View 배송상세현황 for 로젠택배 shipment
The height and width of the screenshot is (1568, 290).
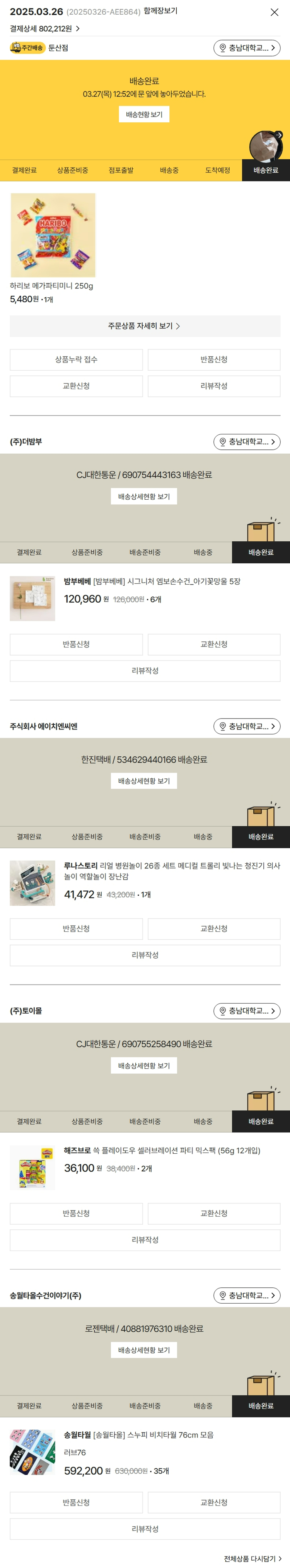click(144, 1350)
